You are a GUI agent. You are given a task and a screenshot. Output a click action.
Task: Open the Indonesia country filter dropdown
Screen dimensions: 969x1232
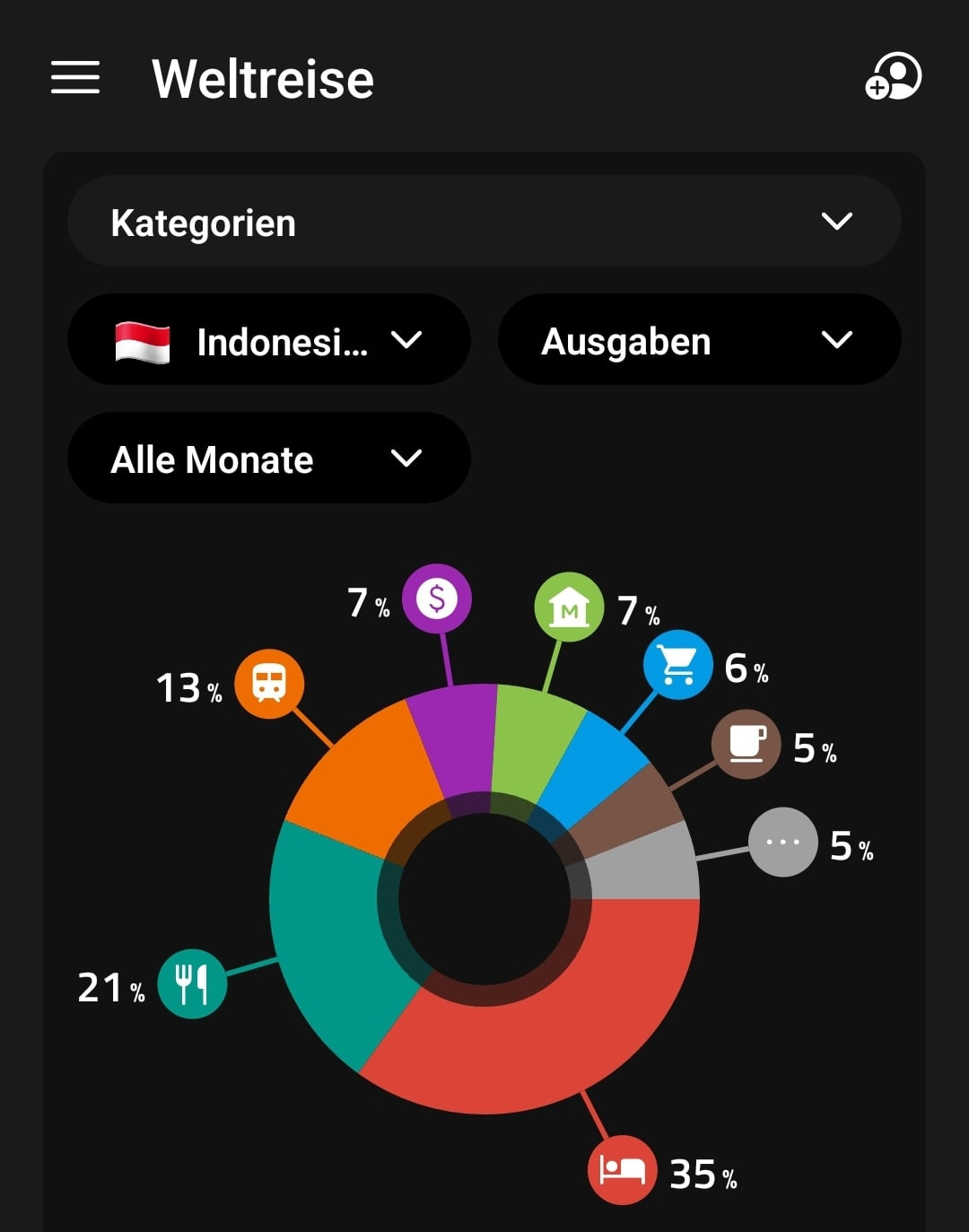(268, 340)
